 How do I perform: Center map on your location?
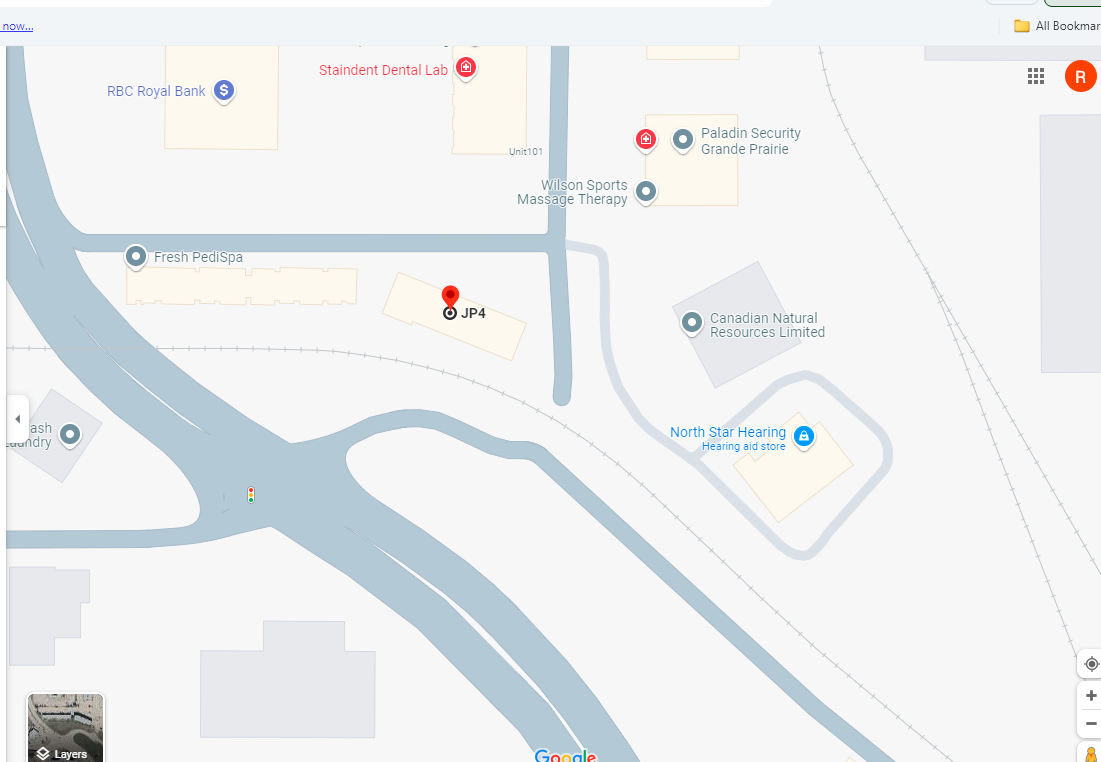[1091, 664]
